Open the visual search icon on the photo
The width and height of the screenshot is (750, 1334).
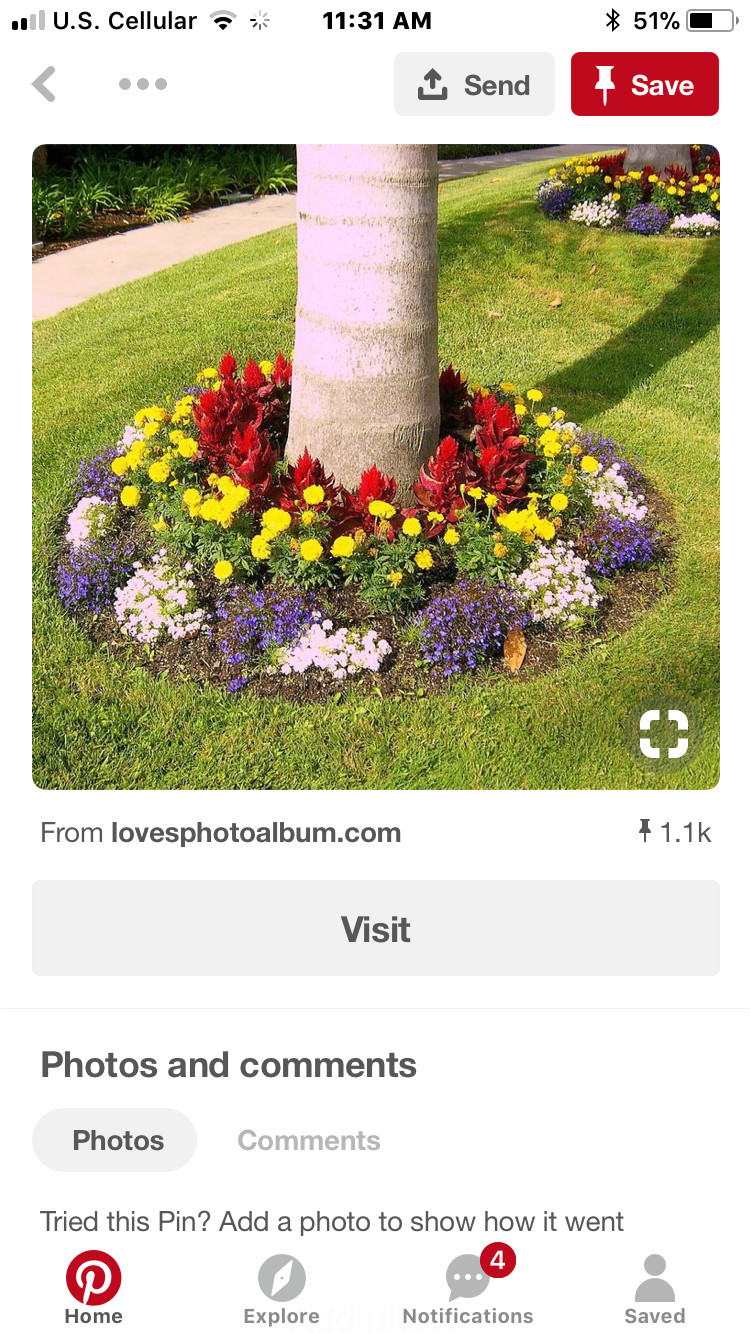coord(664,733)
